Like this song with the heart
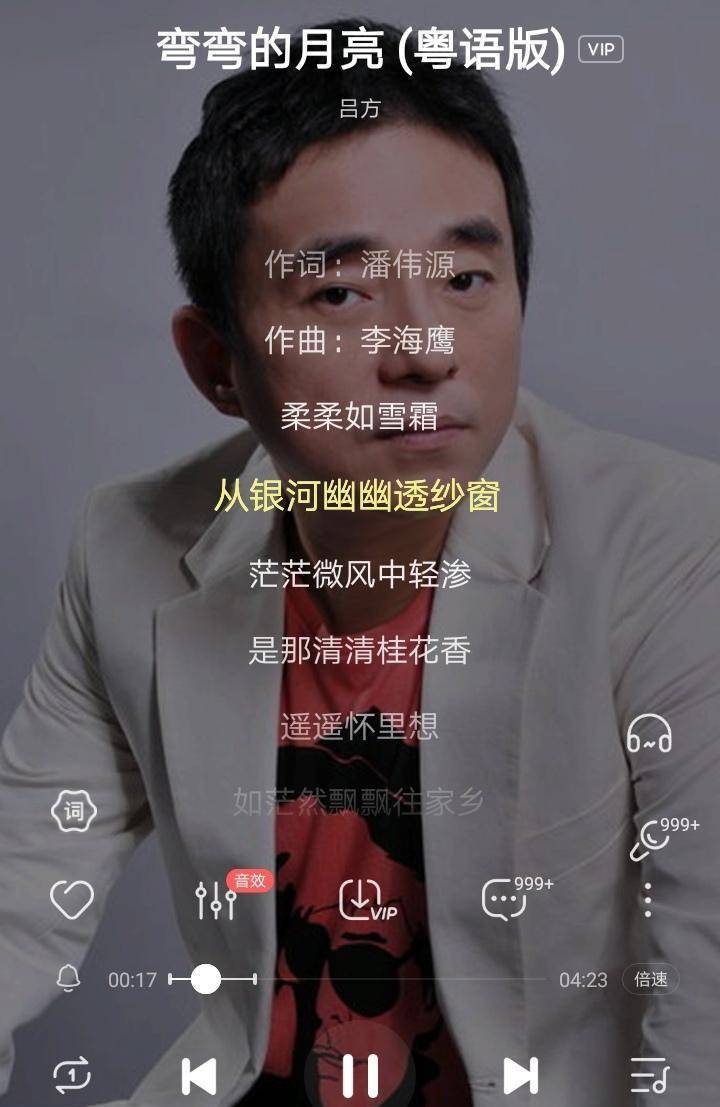Image resolution: width=720 pixels, height=1107 pixels. click(x=72, y=899)
